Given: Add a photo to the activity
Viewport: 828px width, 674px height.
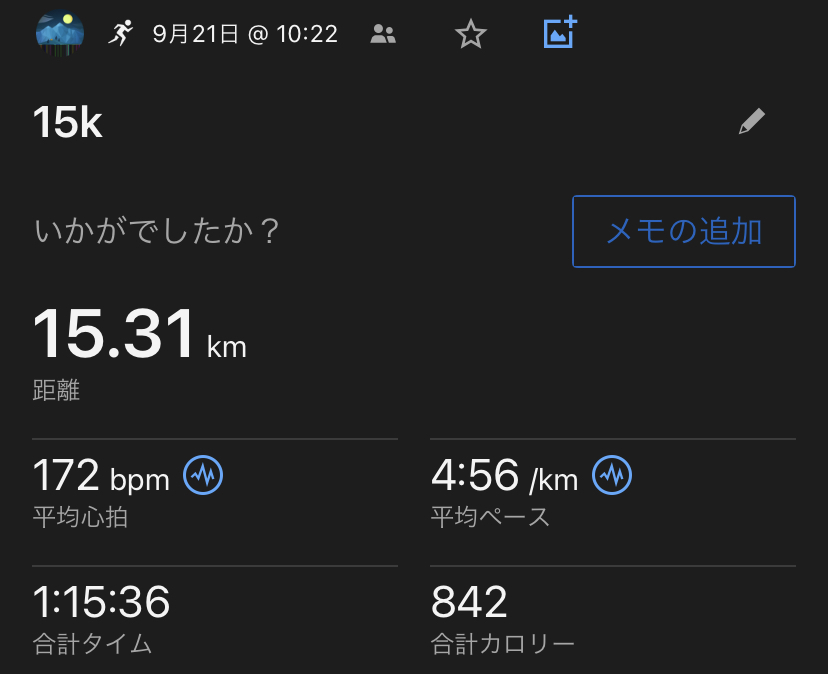Looking at the screenshot, I should [x=560, y=33].
